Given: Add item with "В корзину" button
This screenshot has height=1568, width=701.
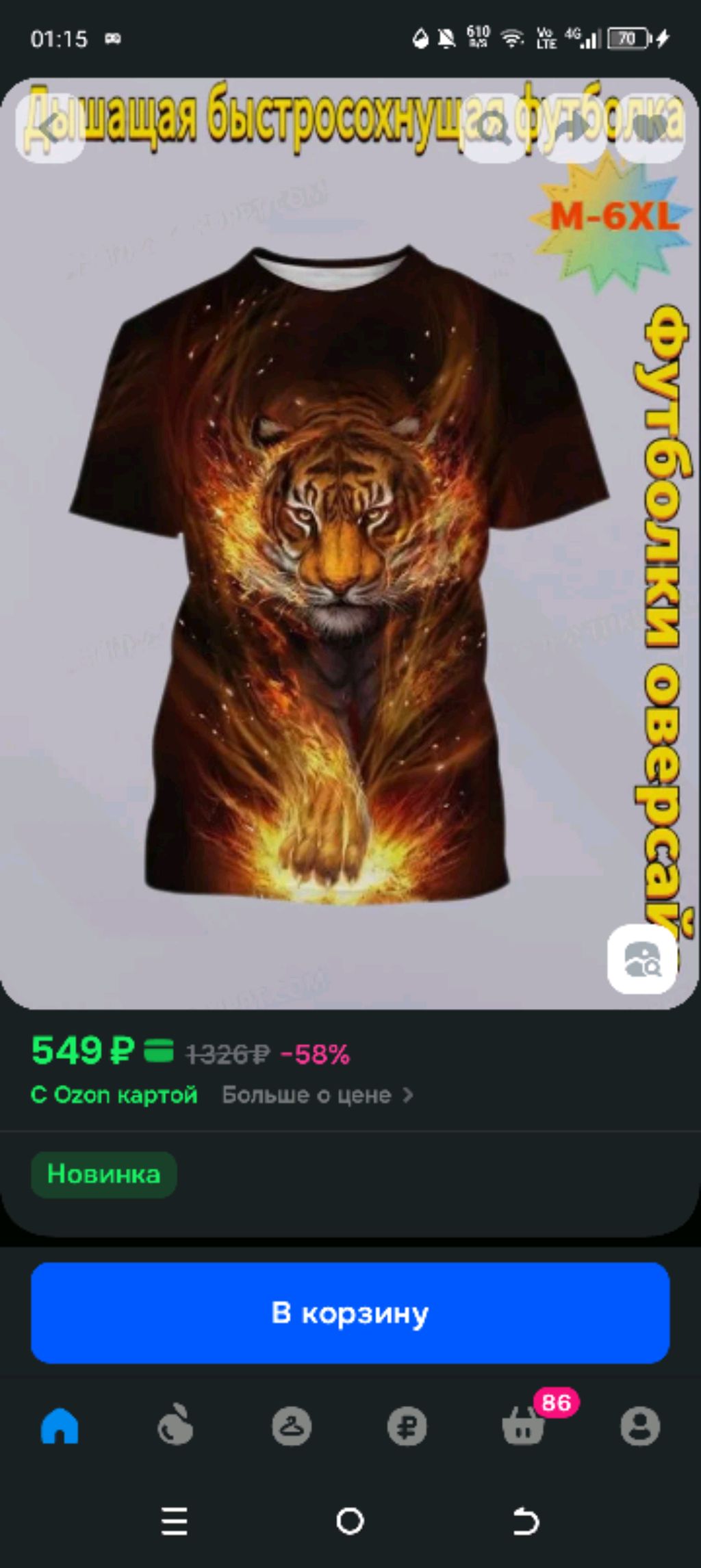Looking at the screenshot, I should 350,1313.
